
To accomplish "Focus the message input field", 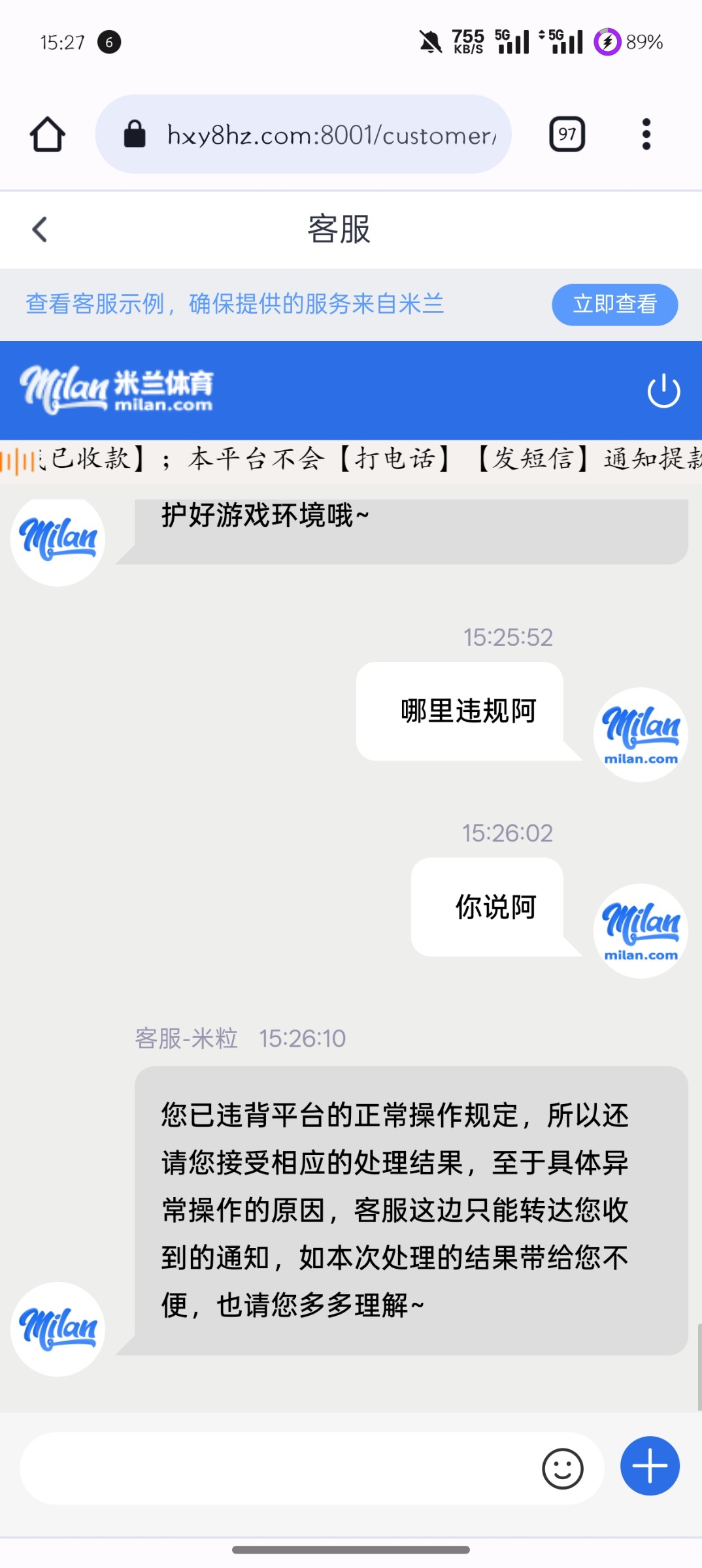I will [275, 1469].
